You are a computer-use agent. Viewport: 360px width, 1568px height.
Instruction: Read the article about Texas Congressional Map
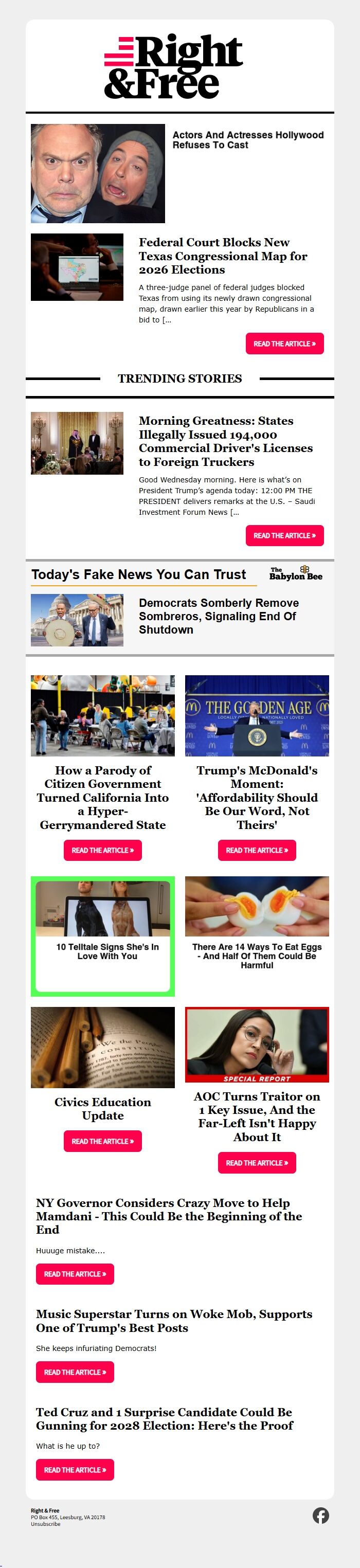coord(284,344)
